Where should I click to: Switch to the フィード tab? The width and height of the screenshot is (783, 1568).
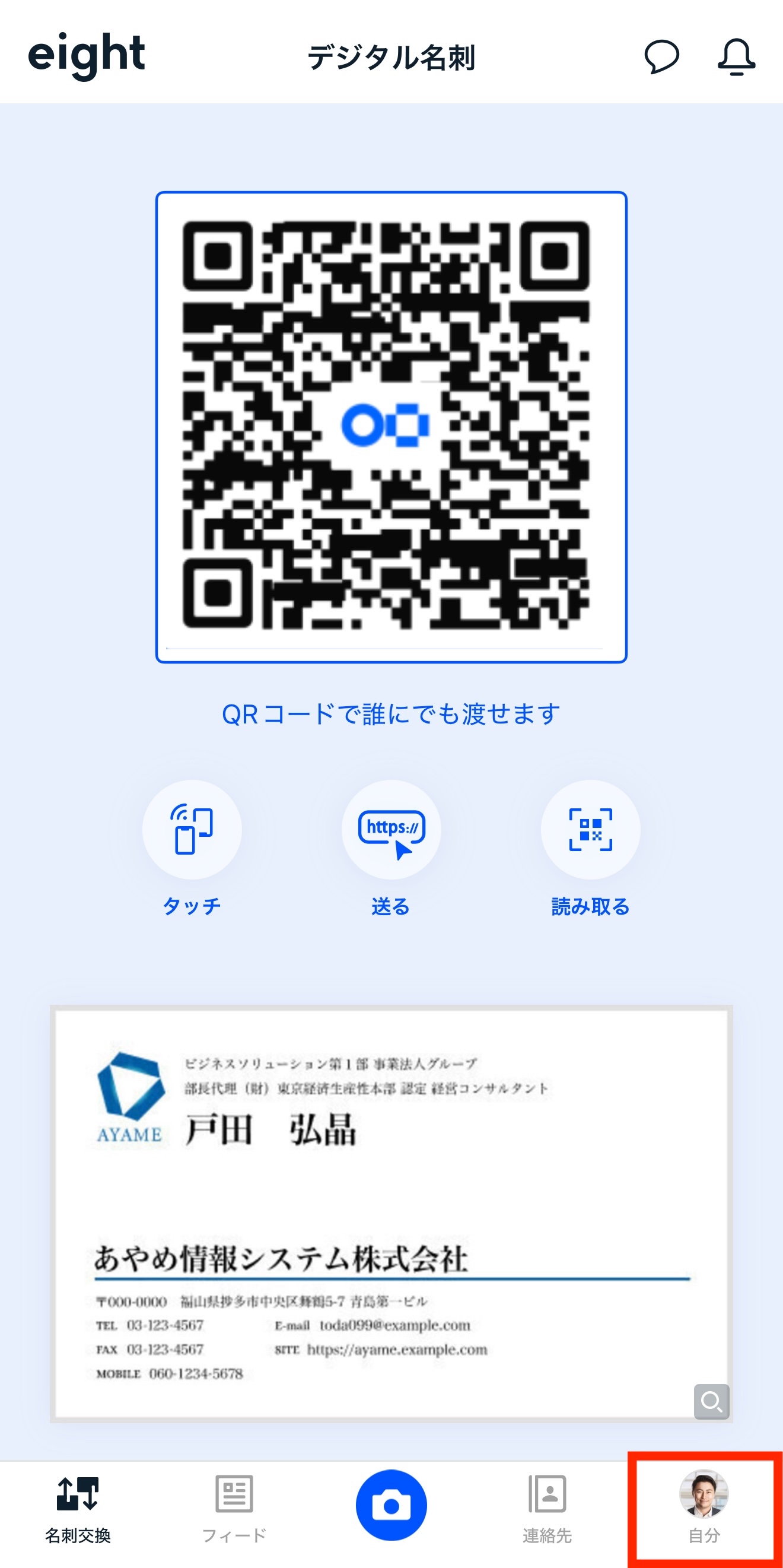(234, 1508)
